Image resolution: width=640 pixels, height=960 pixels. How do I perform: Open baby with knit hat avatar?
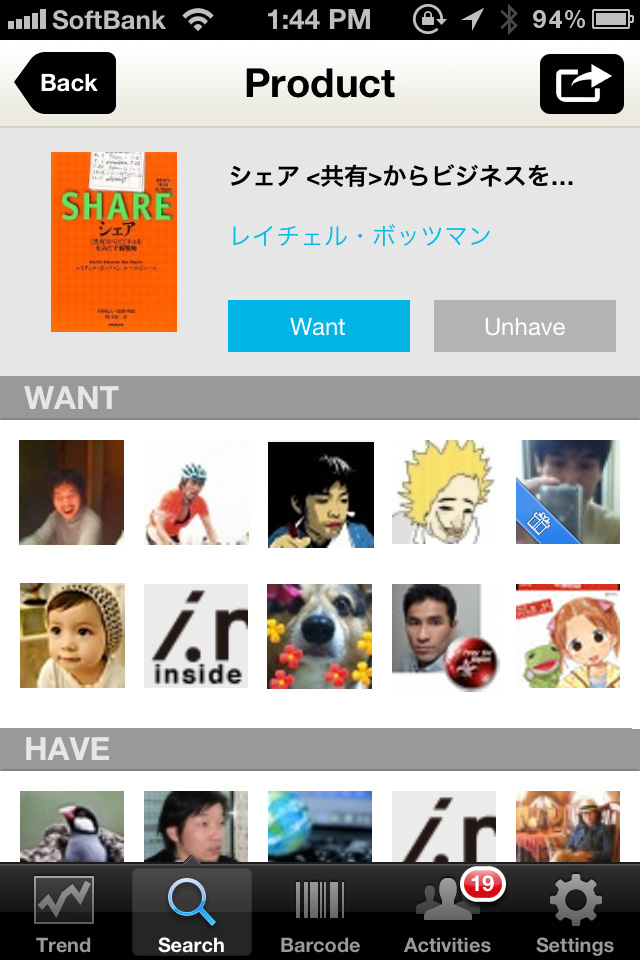[x=72, y=636]
